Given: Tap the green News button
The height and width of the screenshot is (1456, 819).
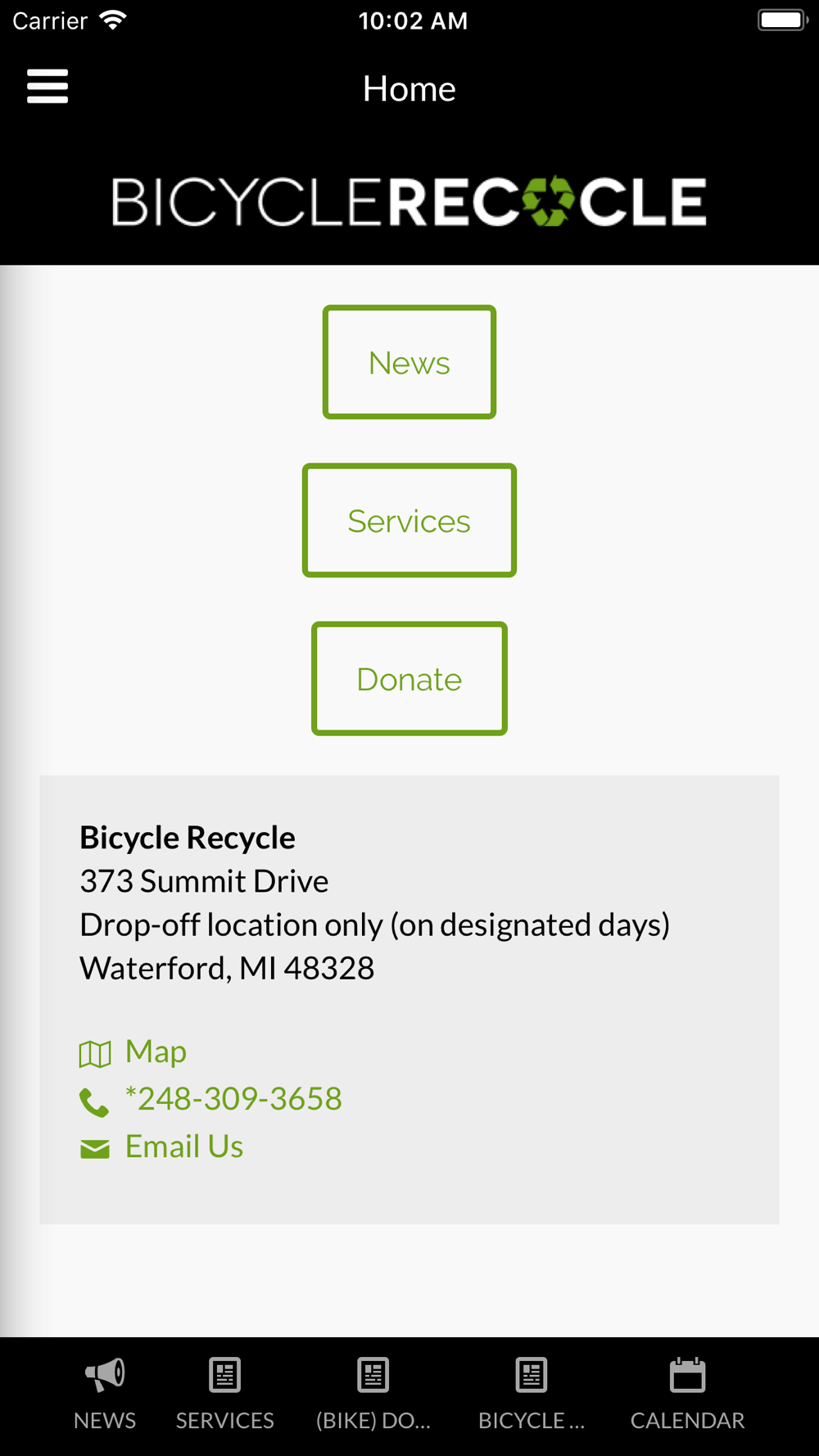Looking at the screenshot, I should [409, 362].
